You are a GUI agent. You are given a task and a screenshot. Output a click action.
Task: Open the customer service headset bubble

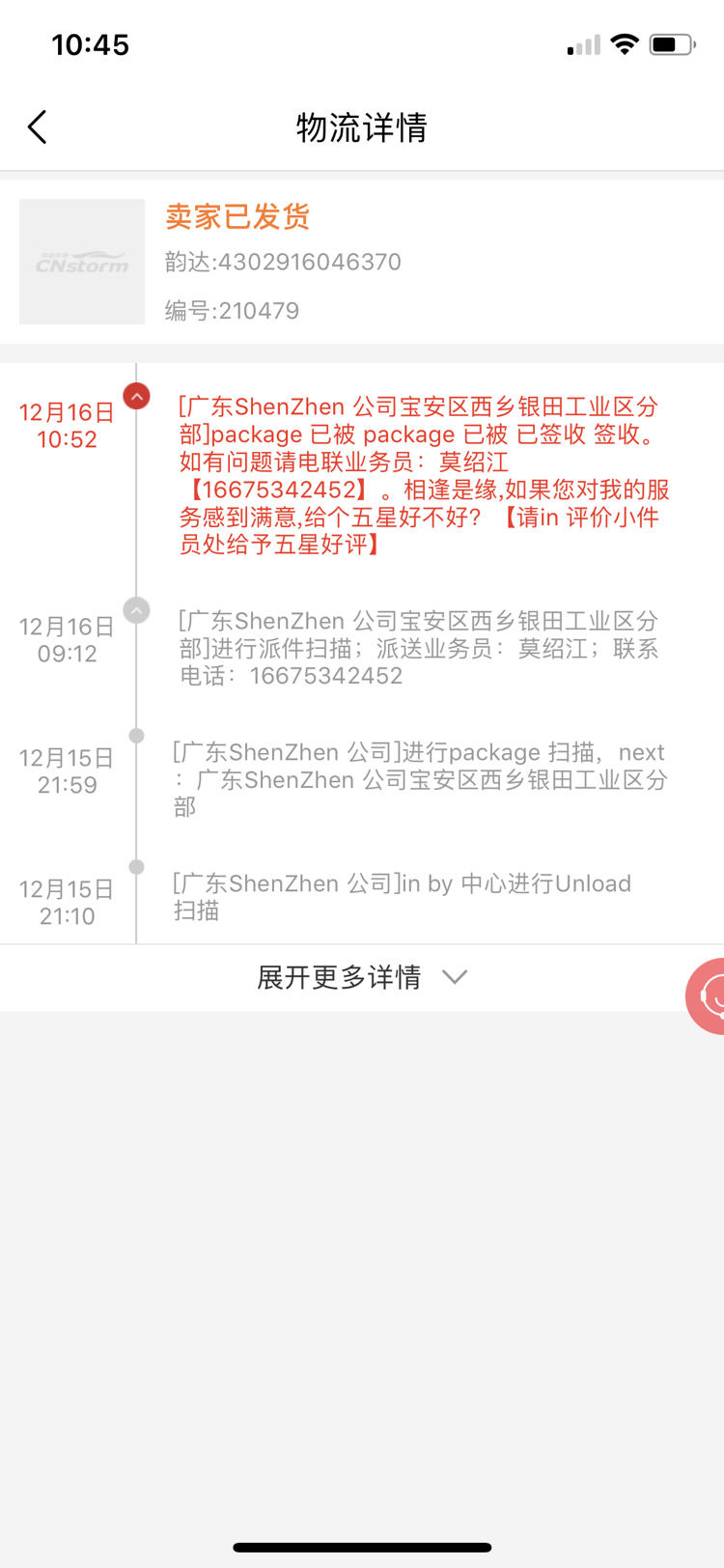tap(708, 995)
